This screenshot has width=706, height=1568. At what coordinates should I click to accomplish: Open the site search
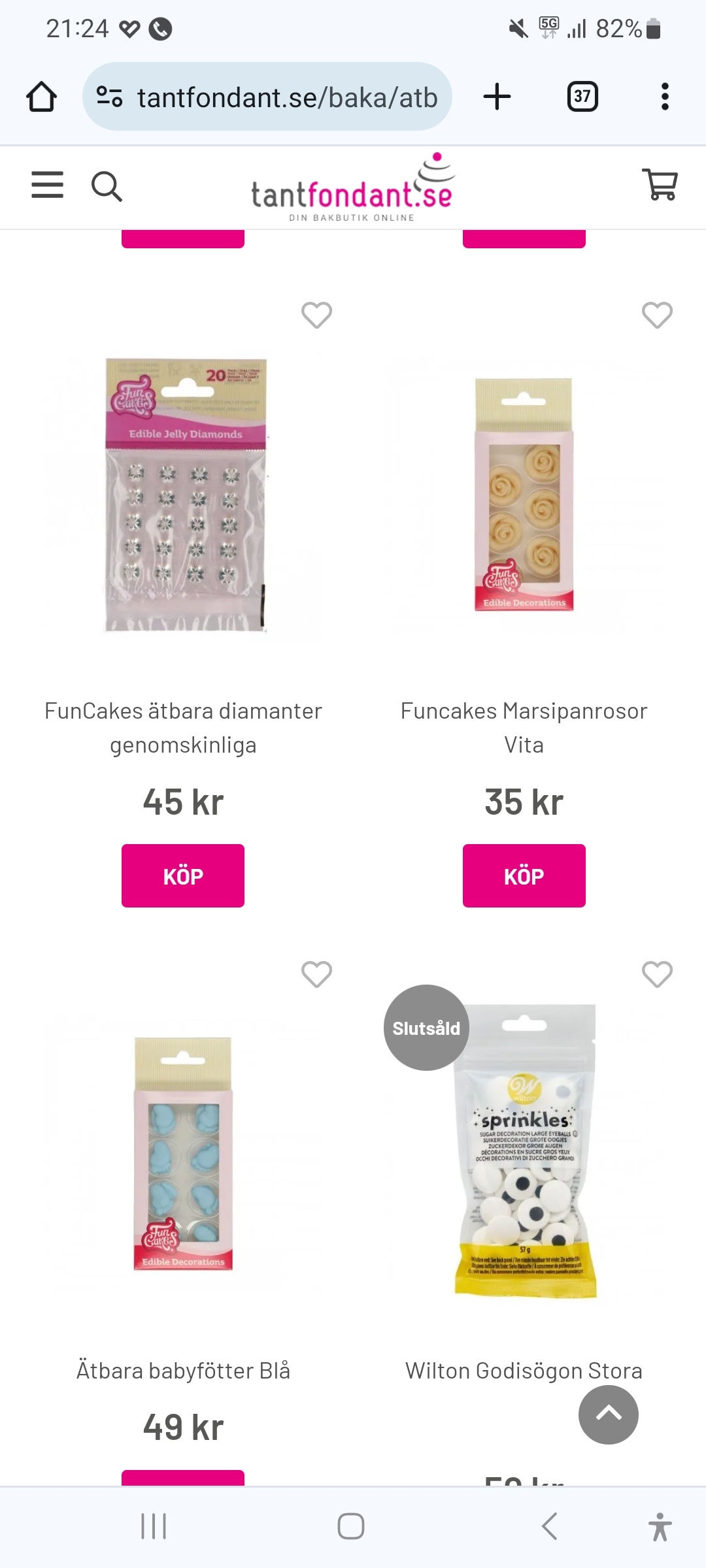107,186
